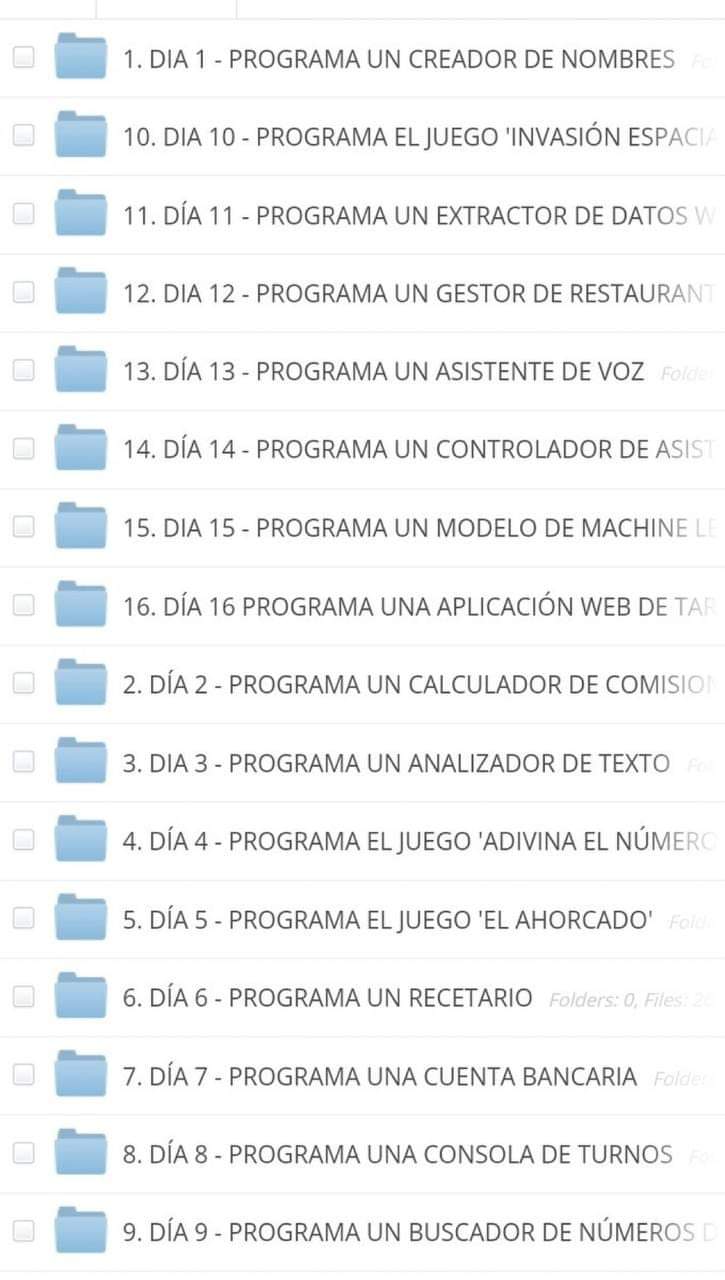Screen dimensions: 725x1280
Task: Check the DÍA 16 Aplicación Web checkbox
Action: click(23, 605)
